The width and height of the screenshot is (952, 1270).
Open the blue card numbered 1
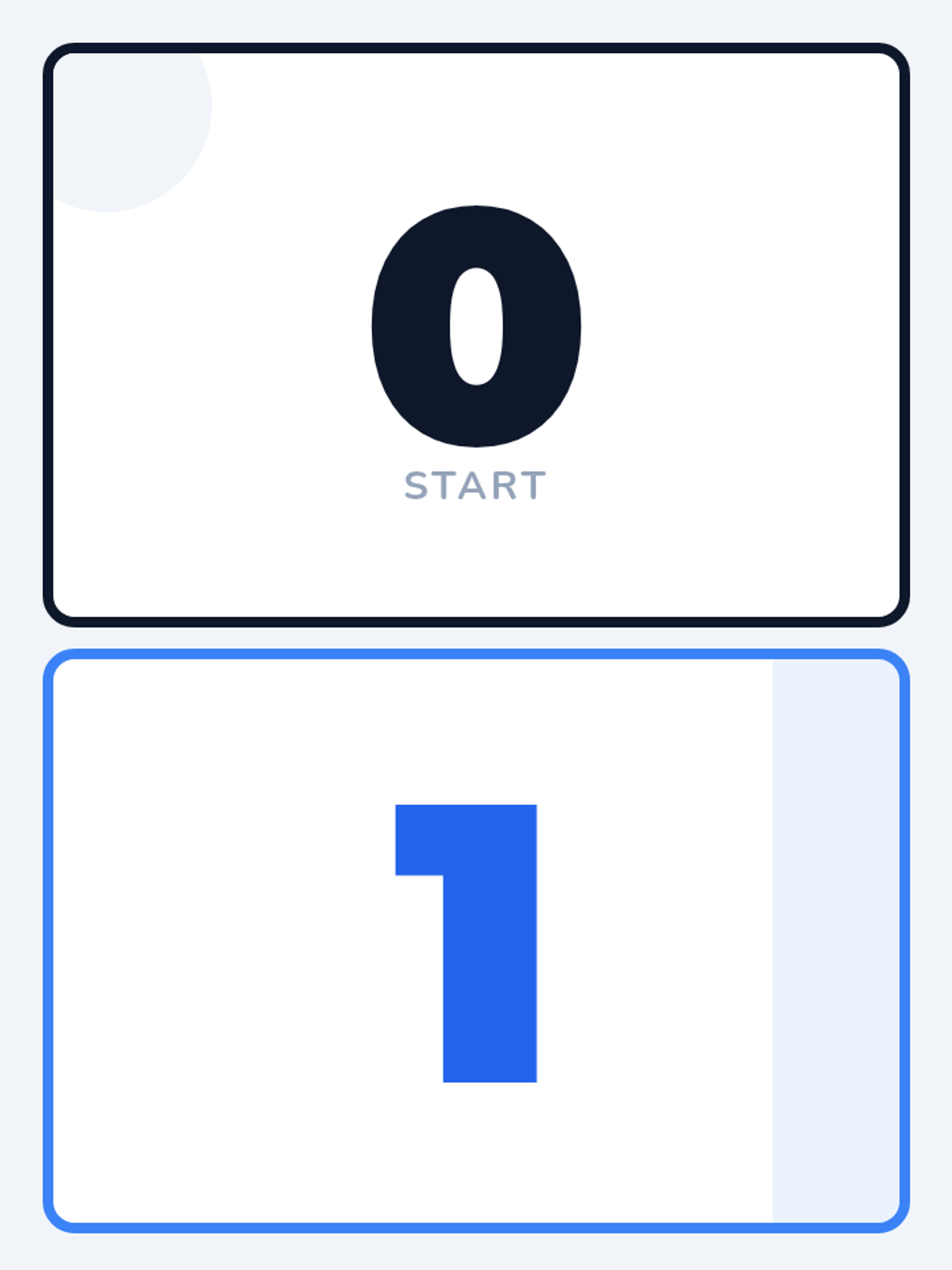click(x=476, y=941)
